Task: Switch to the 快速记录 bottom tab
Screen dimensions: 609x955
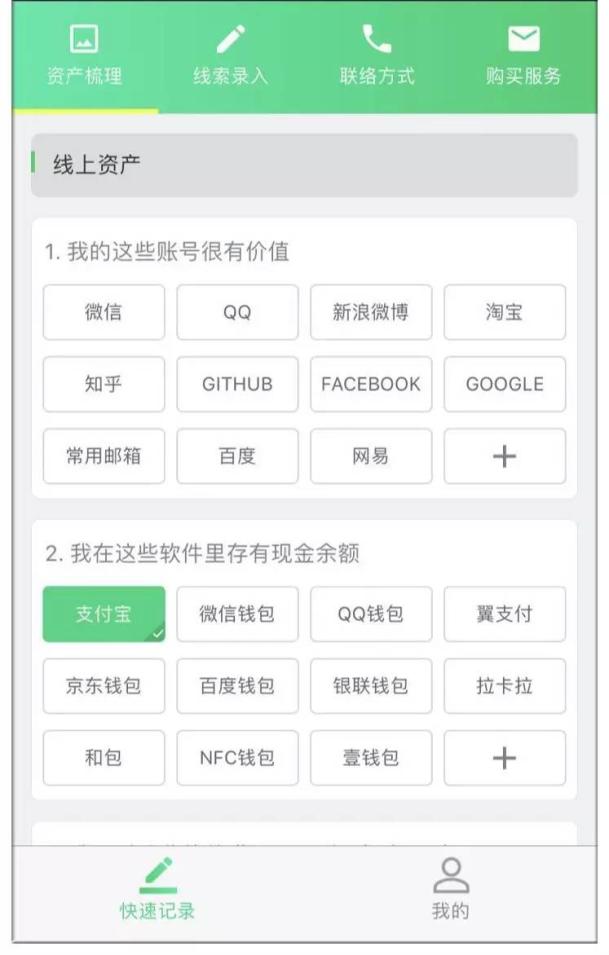Action: click(158, 888)
